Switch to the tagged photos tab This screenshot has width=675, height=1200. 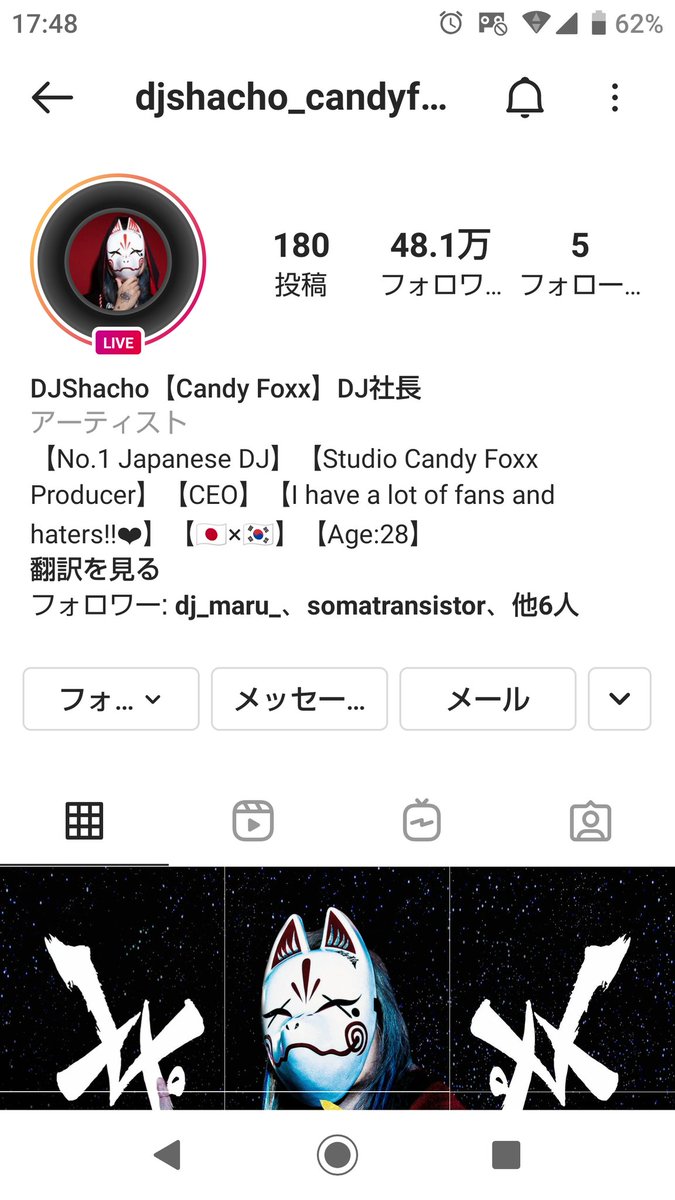pos(591,821)
